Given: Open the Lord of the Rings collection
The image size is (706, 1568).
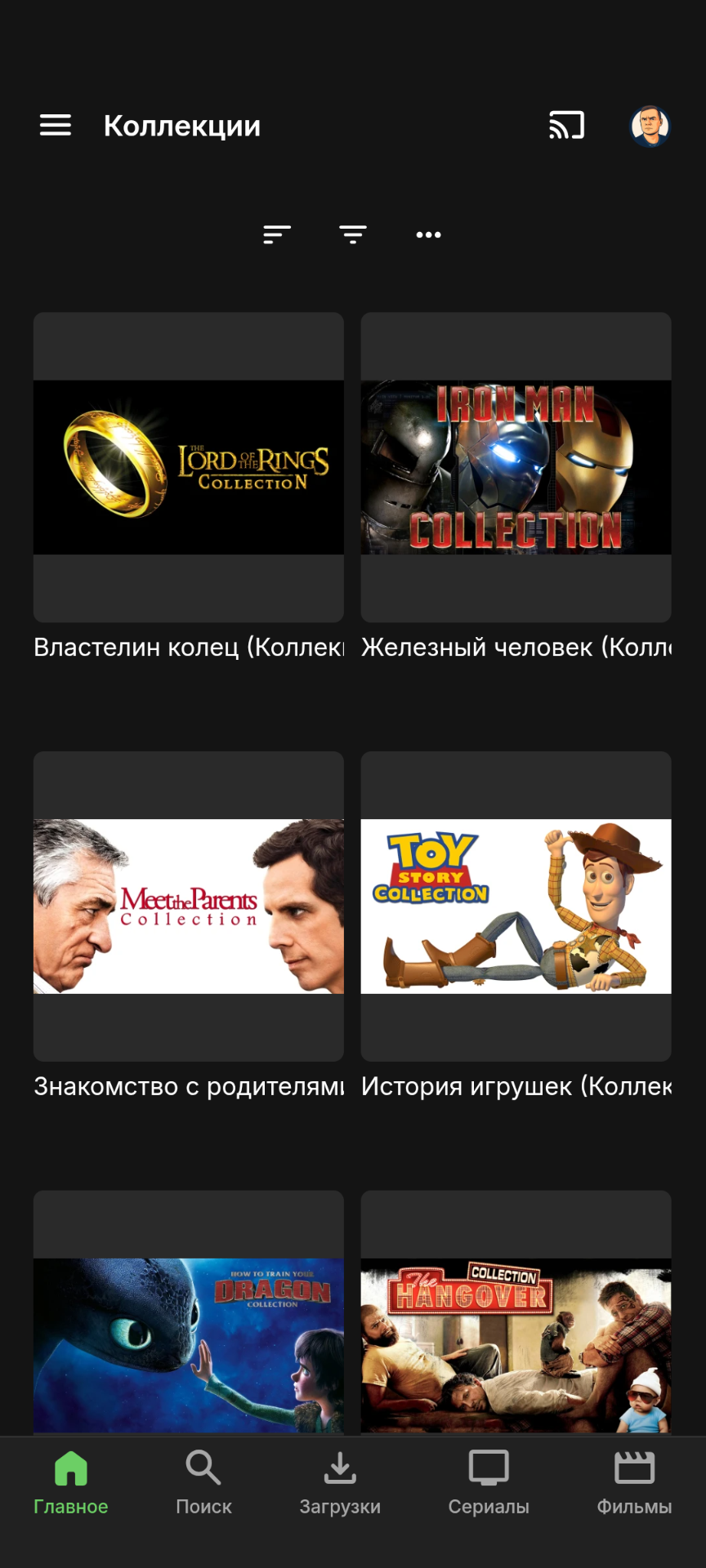Looking at the screenshot, I should click(x=189, y=467).
